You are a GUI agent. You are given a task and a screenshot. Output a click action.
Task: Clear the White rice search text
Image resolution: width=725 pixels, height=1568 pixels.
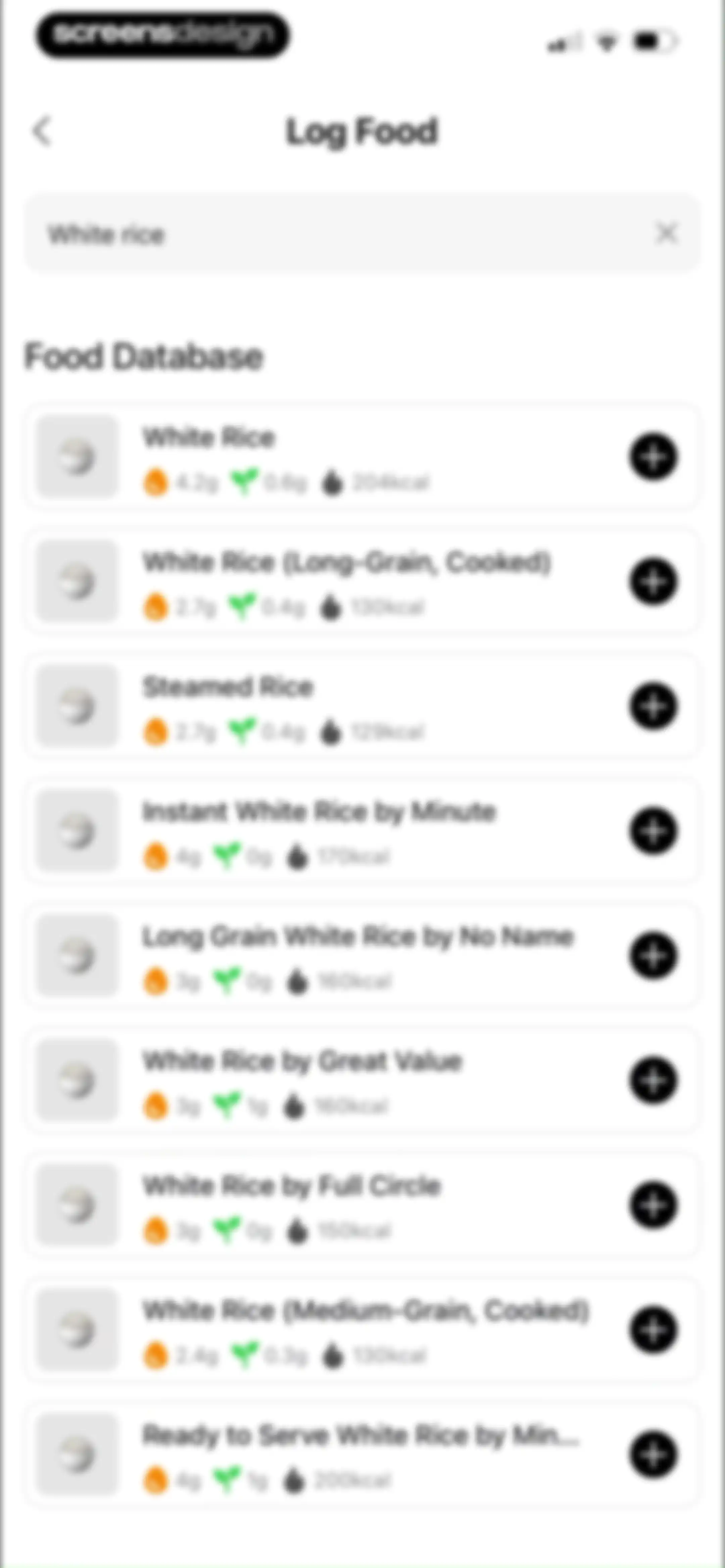click(667, 233)
